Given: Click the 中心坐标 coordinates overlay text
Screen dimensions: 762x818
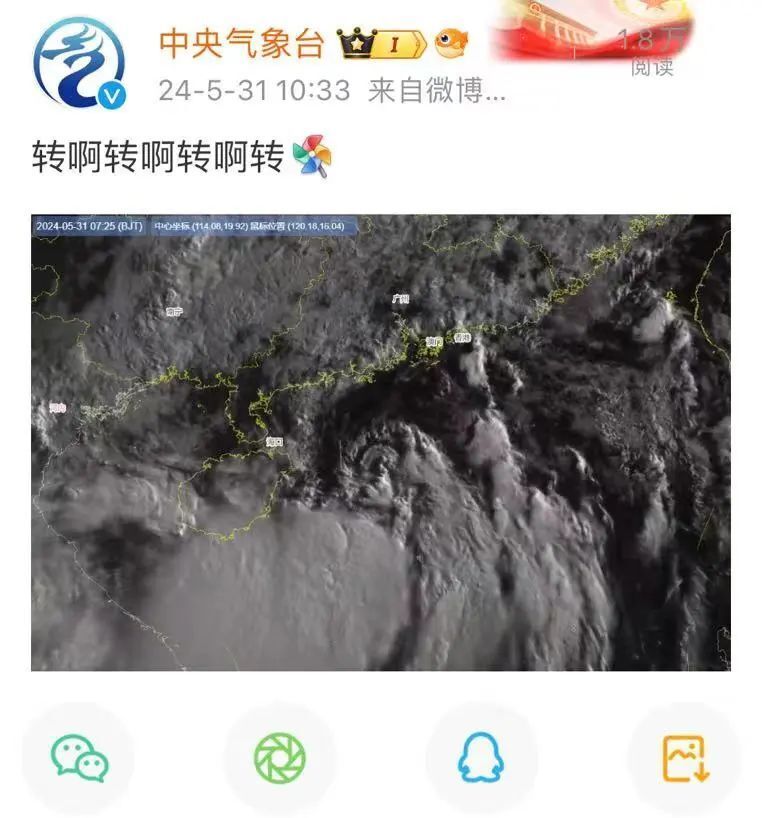Looking at the screenshot, I should [x=250, y=227].
